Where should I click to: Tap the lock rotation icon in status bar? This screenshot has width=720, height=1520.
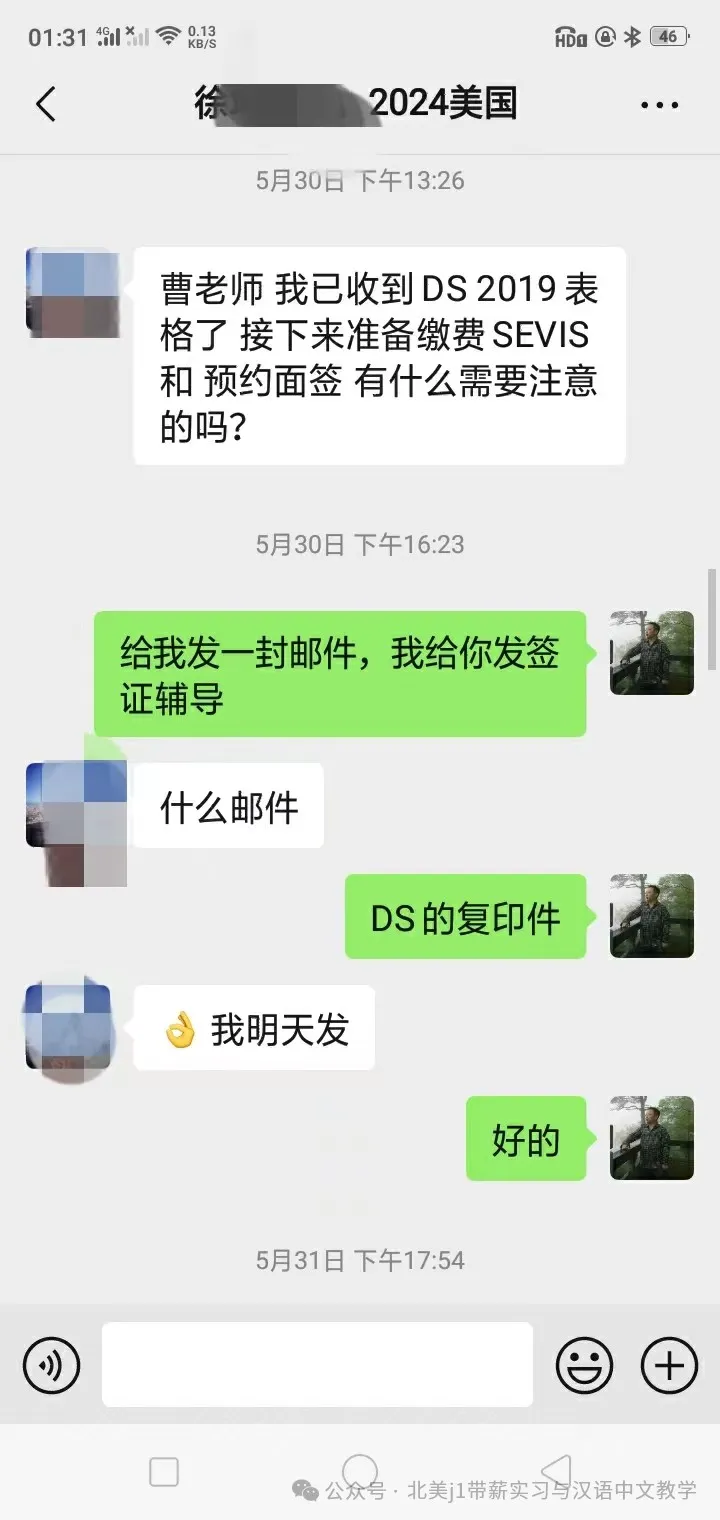[x=606, y=37]
